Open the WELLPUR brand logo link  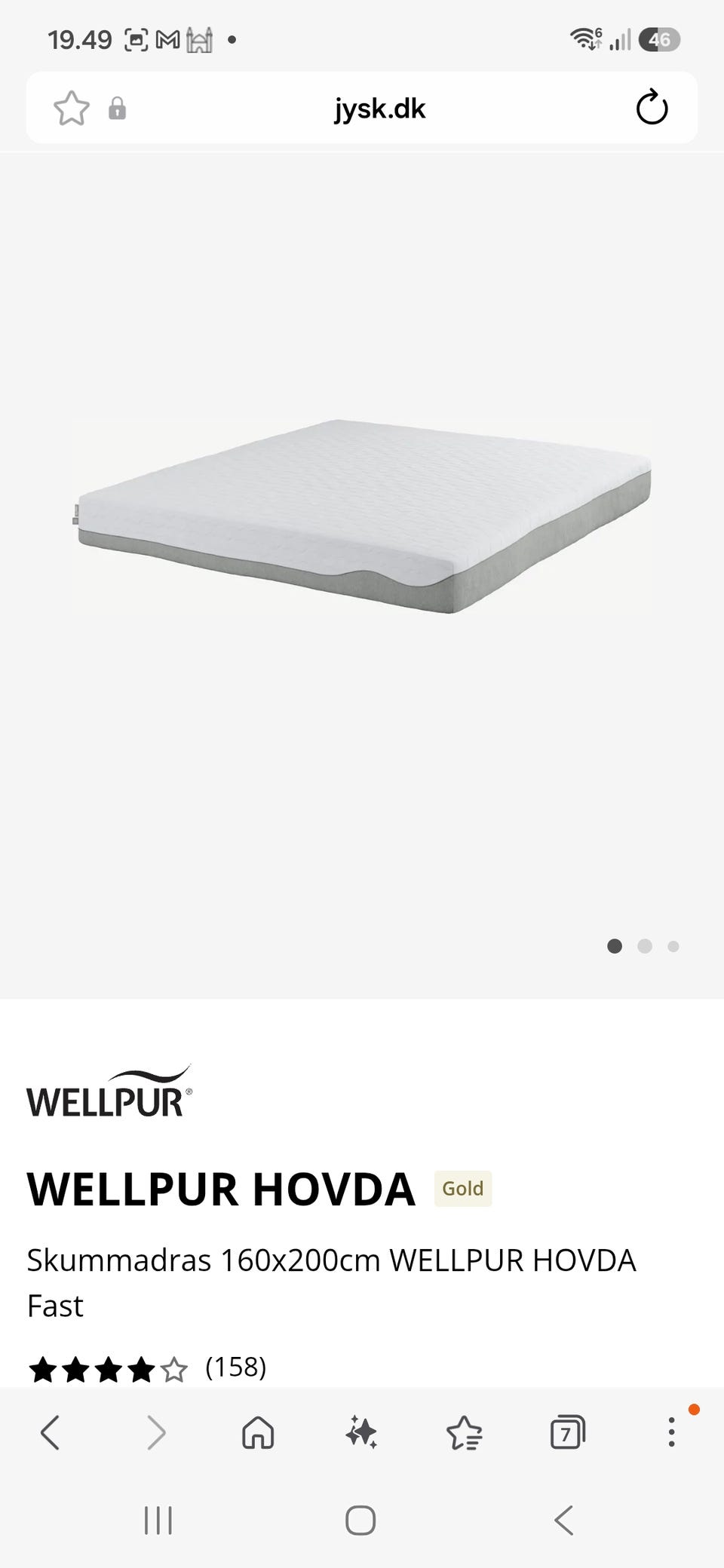point(109,1091)
